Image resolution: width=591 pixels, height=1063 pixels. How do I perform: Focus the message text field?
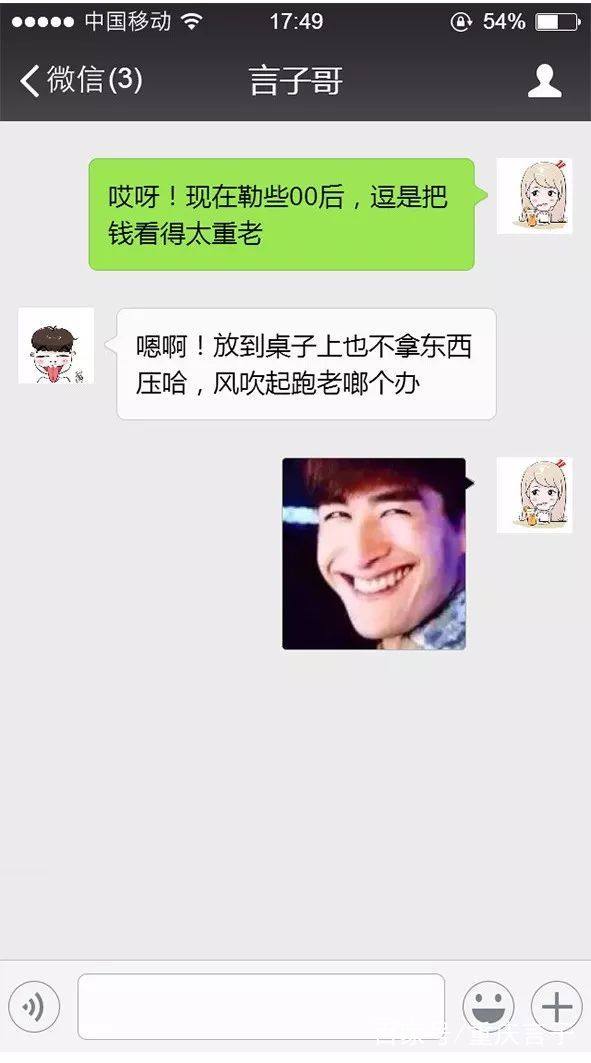tap(261, 1007)
